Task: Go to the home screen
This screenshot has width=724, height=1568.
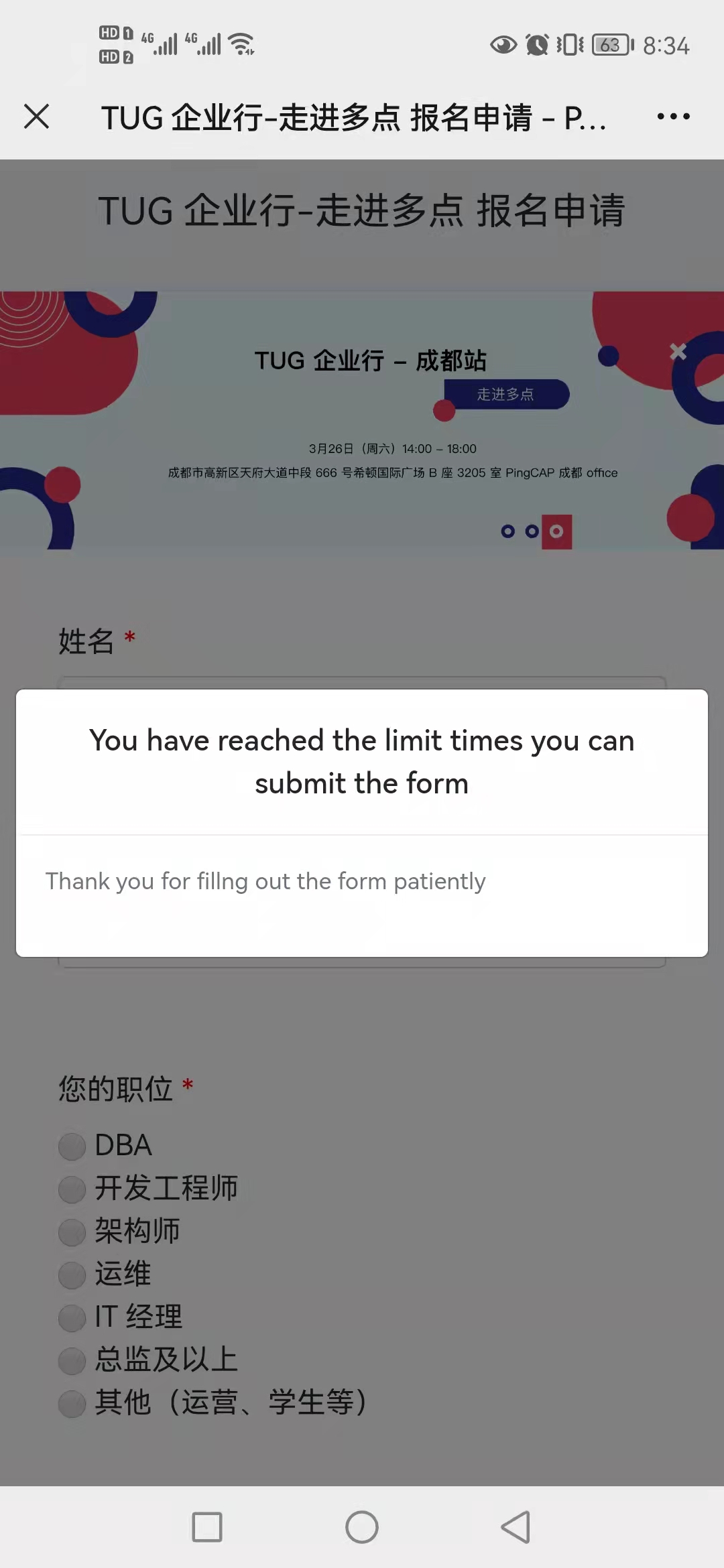Action: [x=362, y=1527]
